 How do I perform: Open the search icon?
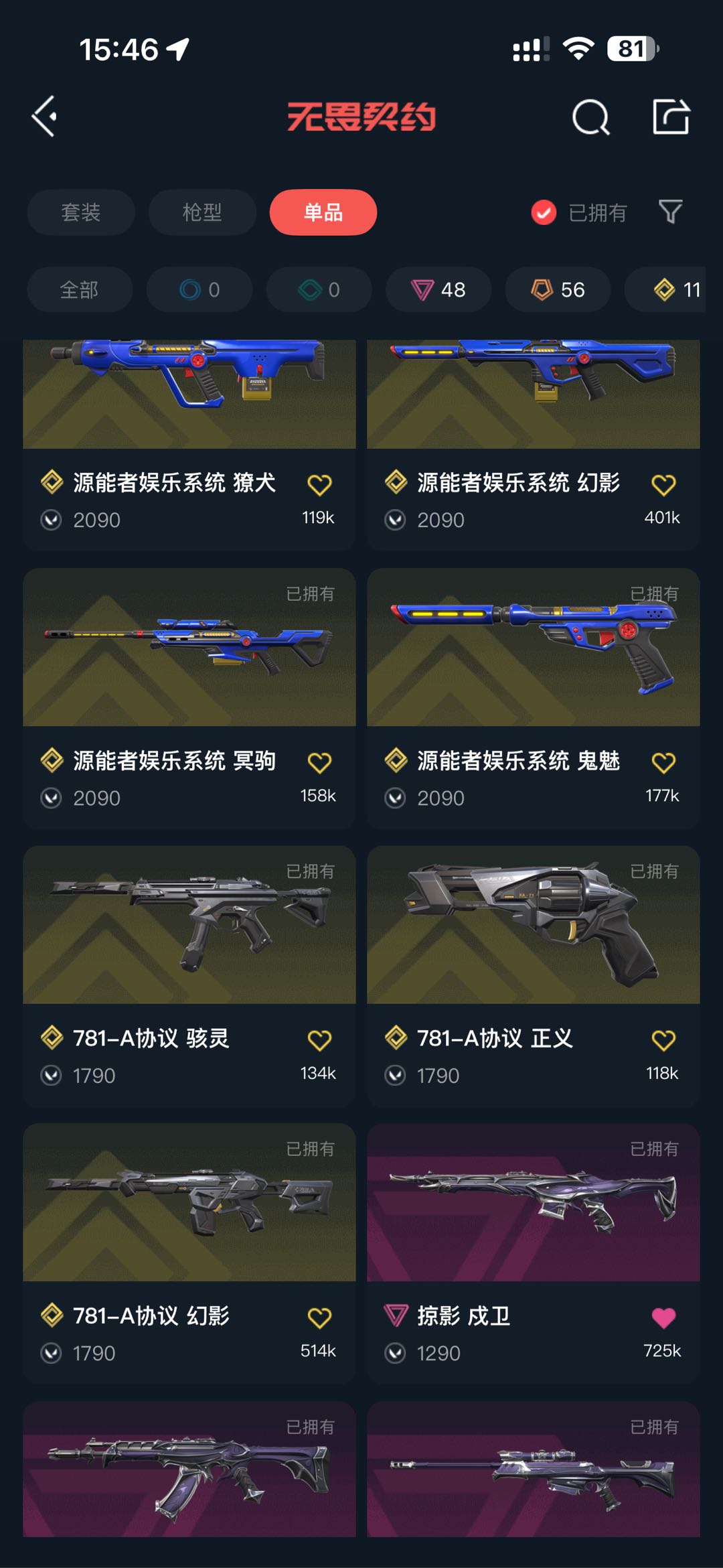click(590, 117)
